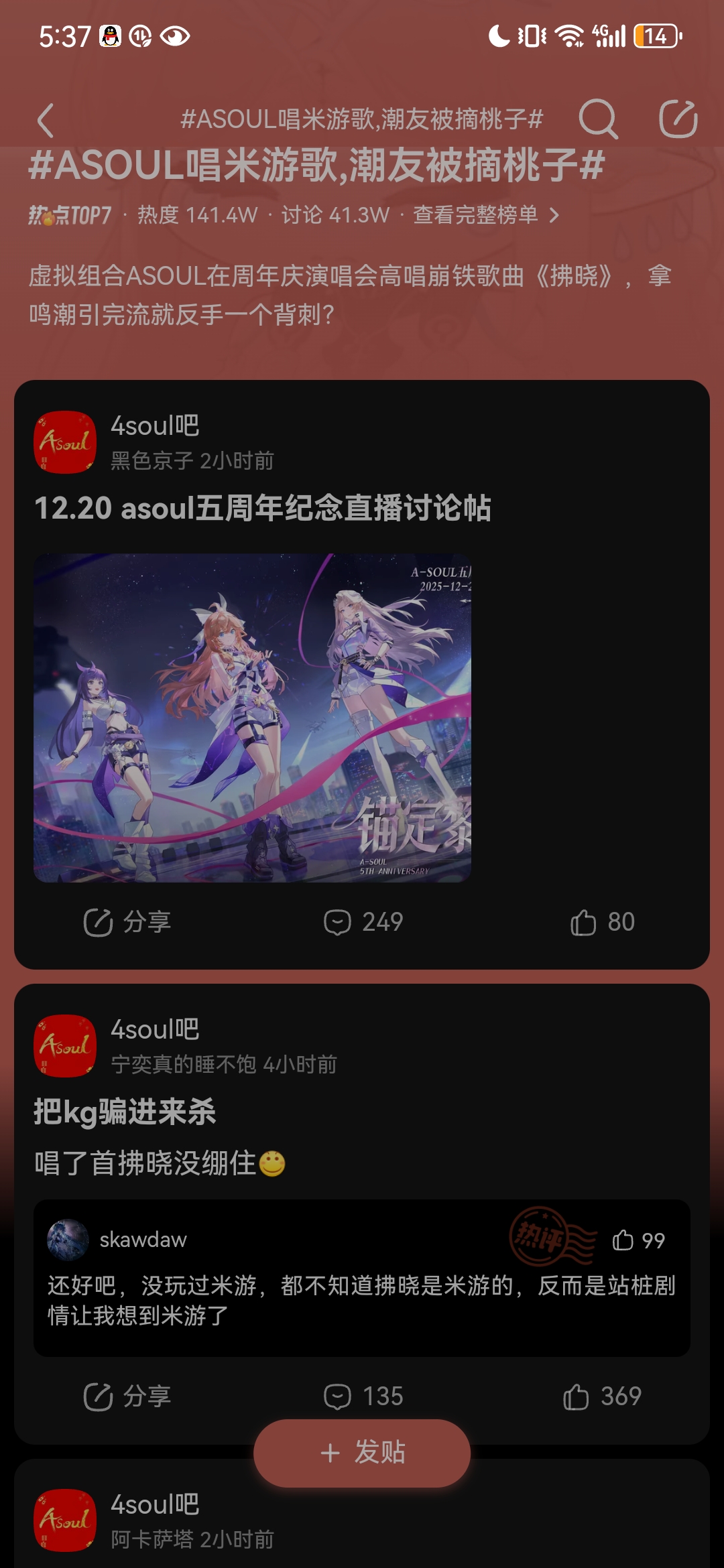Viewport: 724px width, 1568px height.
Task: Open 4soul吧 from 阿卡萨塔's post header
Action: 154,1505
